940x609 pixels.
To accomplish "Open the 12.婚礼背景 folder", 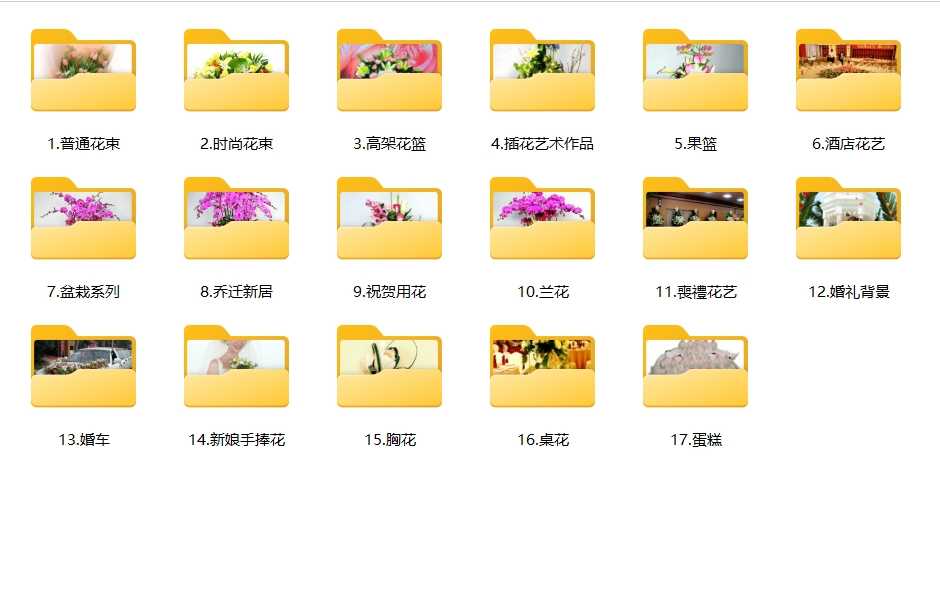I will coord(848,220).
